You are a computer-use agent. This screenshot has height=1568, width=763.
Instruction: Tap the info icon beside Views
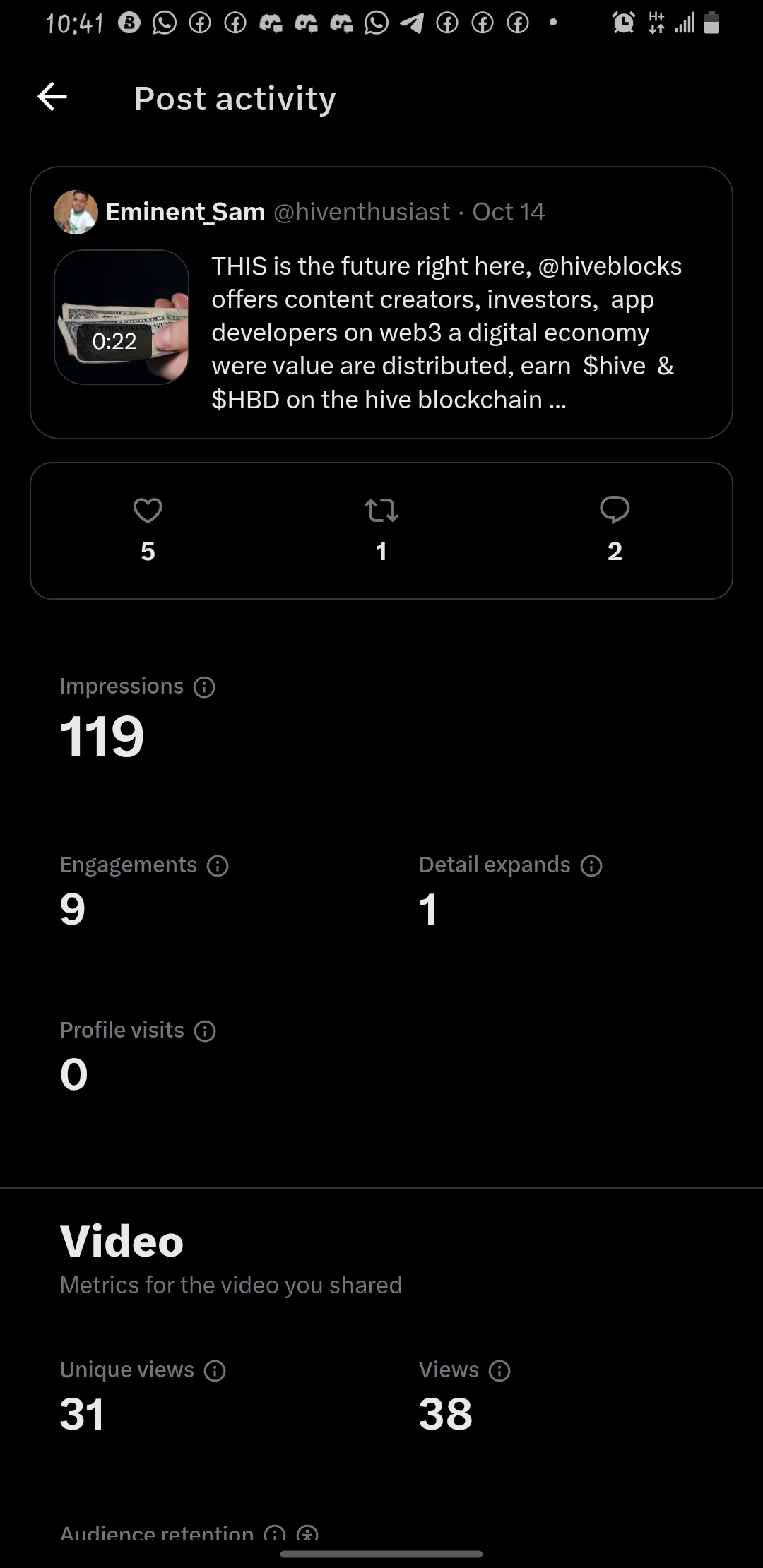point(499,1371)
